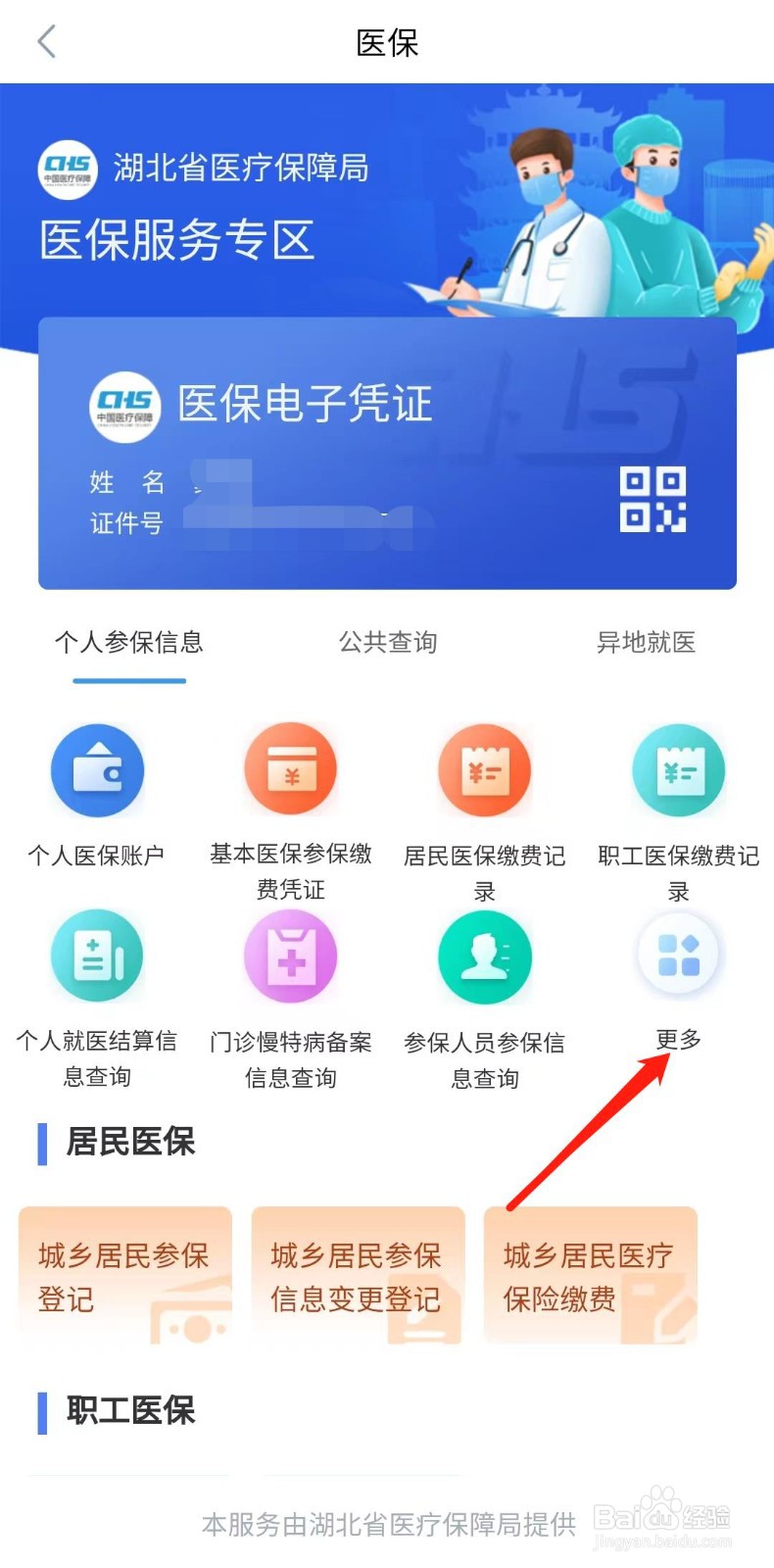Tap the back arrow at top left
Image resolution: width=774 pixels, height=1568 pixels.
46,42
